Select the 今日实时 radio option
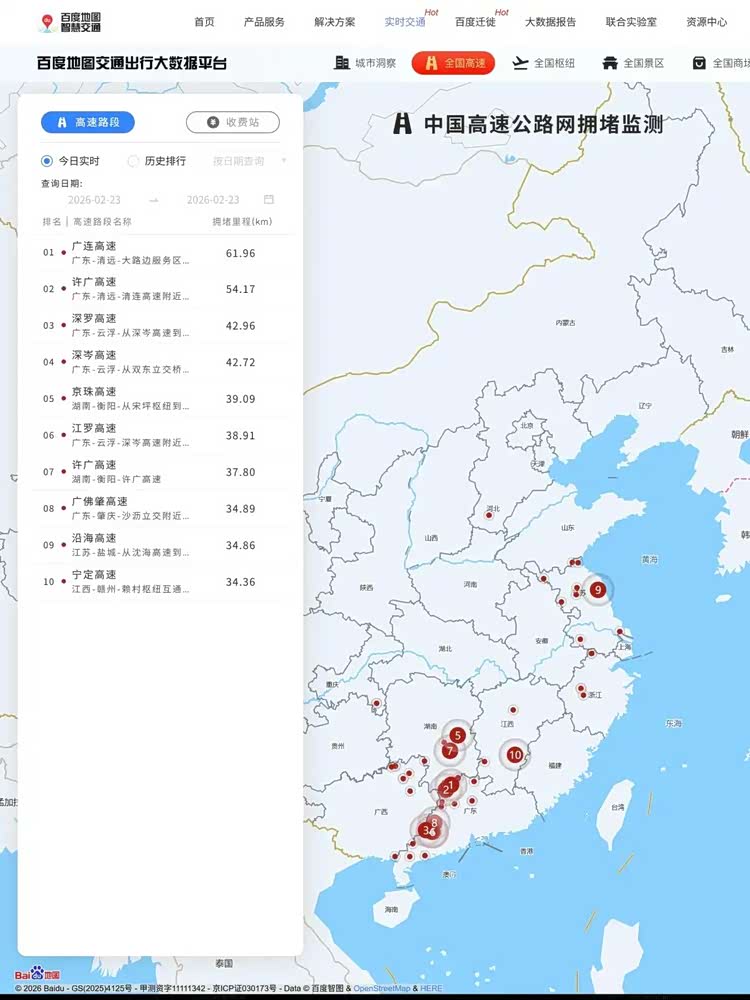The image size is (750, 1000). (x=70, y=161)
